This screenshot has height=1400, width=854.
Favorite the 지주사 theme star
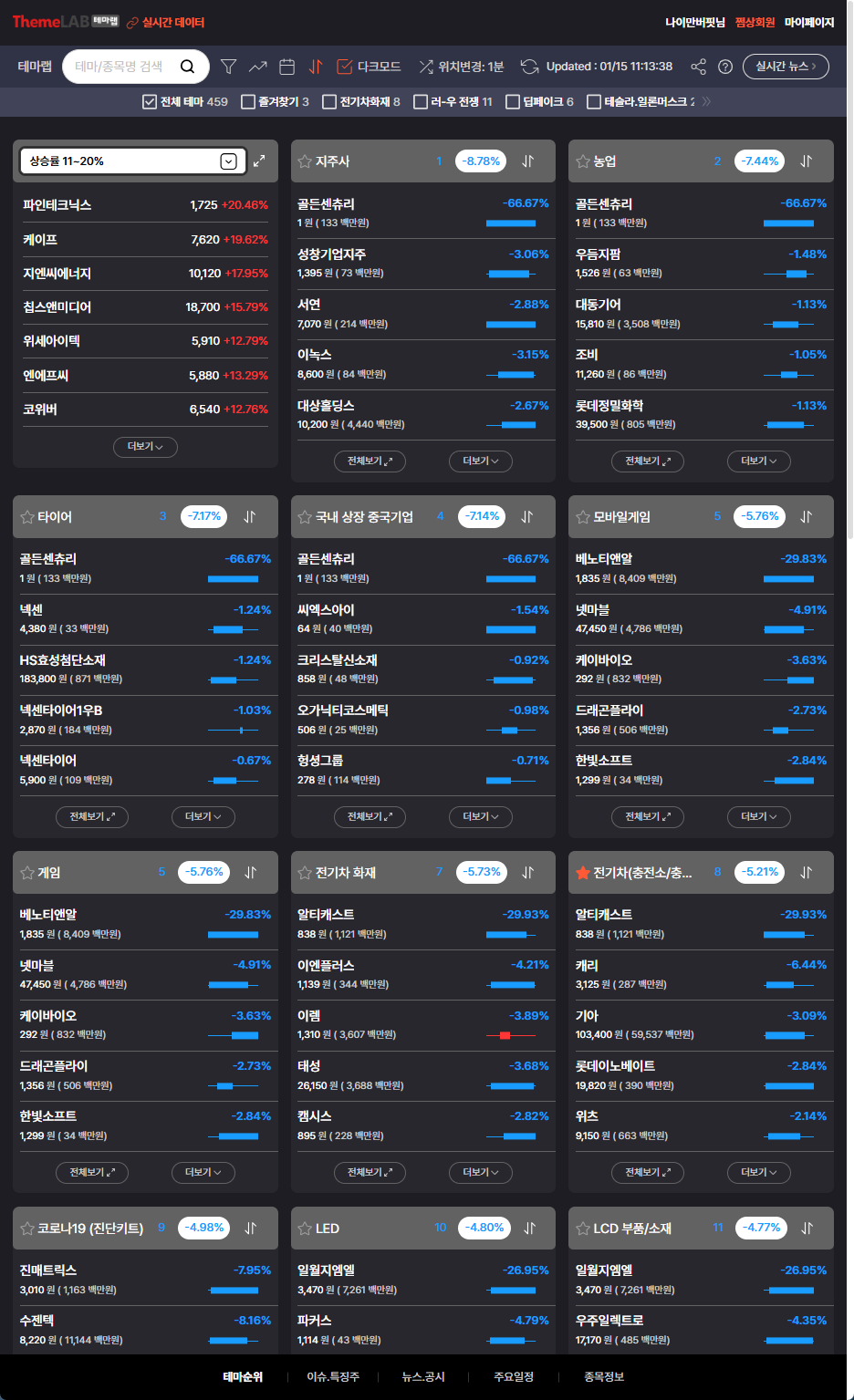305,161
